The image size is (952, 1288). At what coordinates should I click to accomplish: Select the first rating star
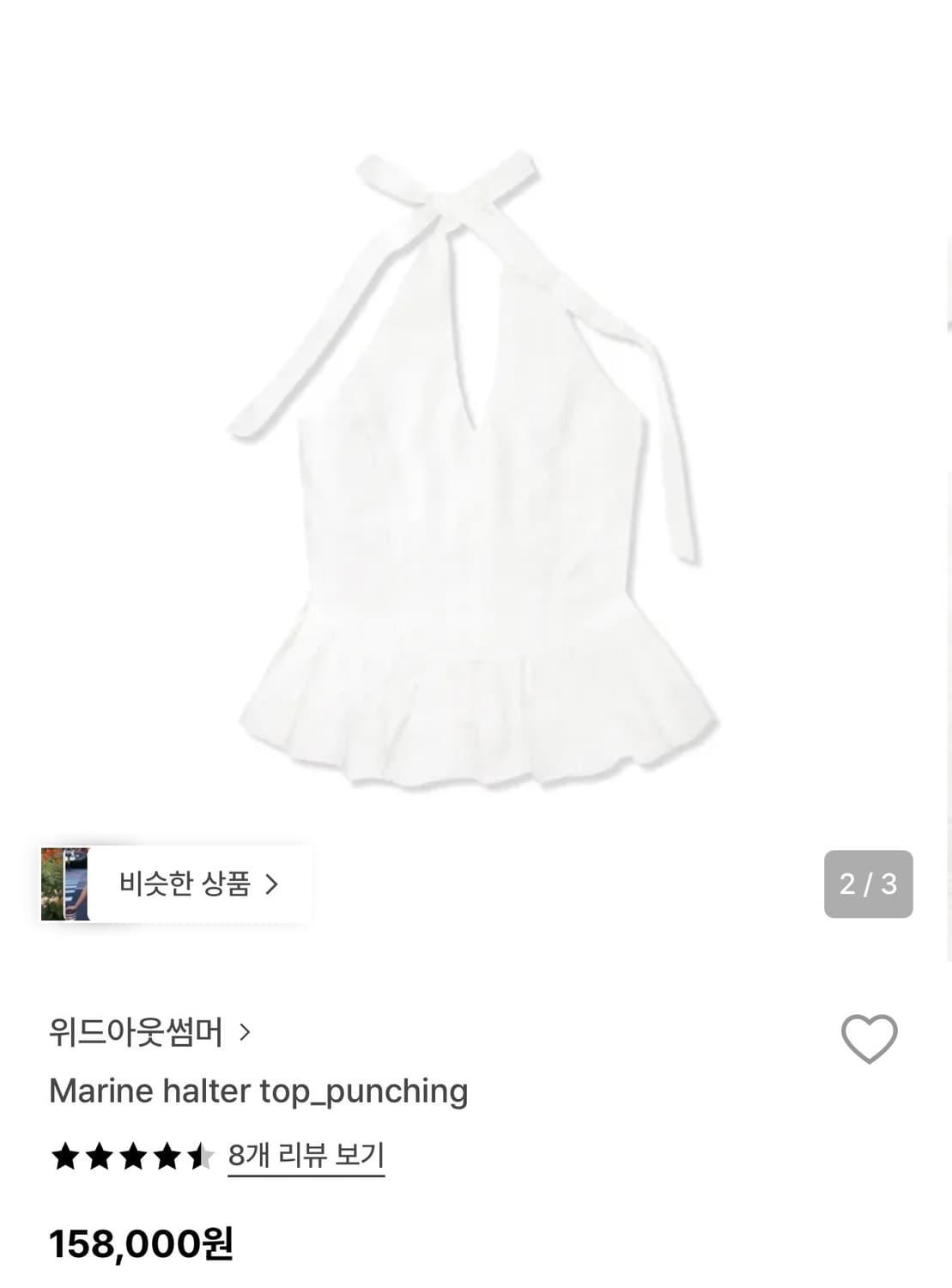pos(66,1157)
